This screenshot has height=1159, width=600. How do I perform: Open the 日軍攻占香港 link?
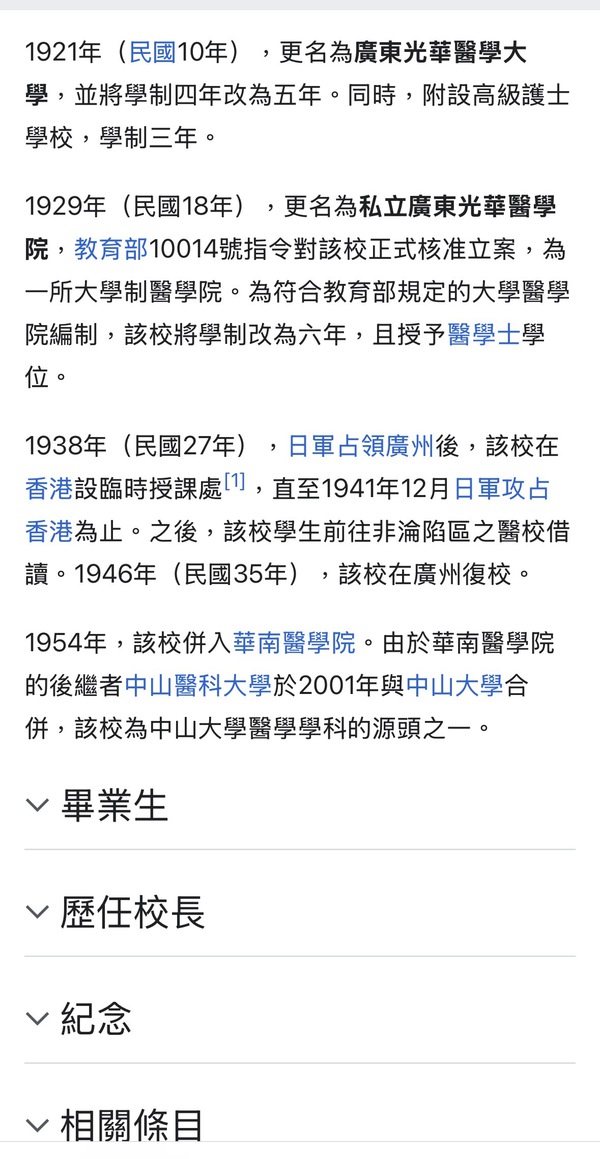coord(501,489)
